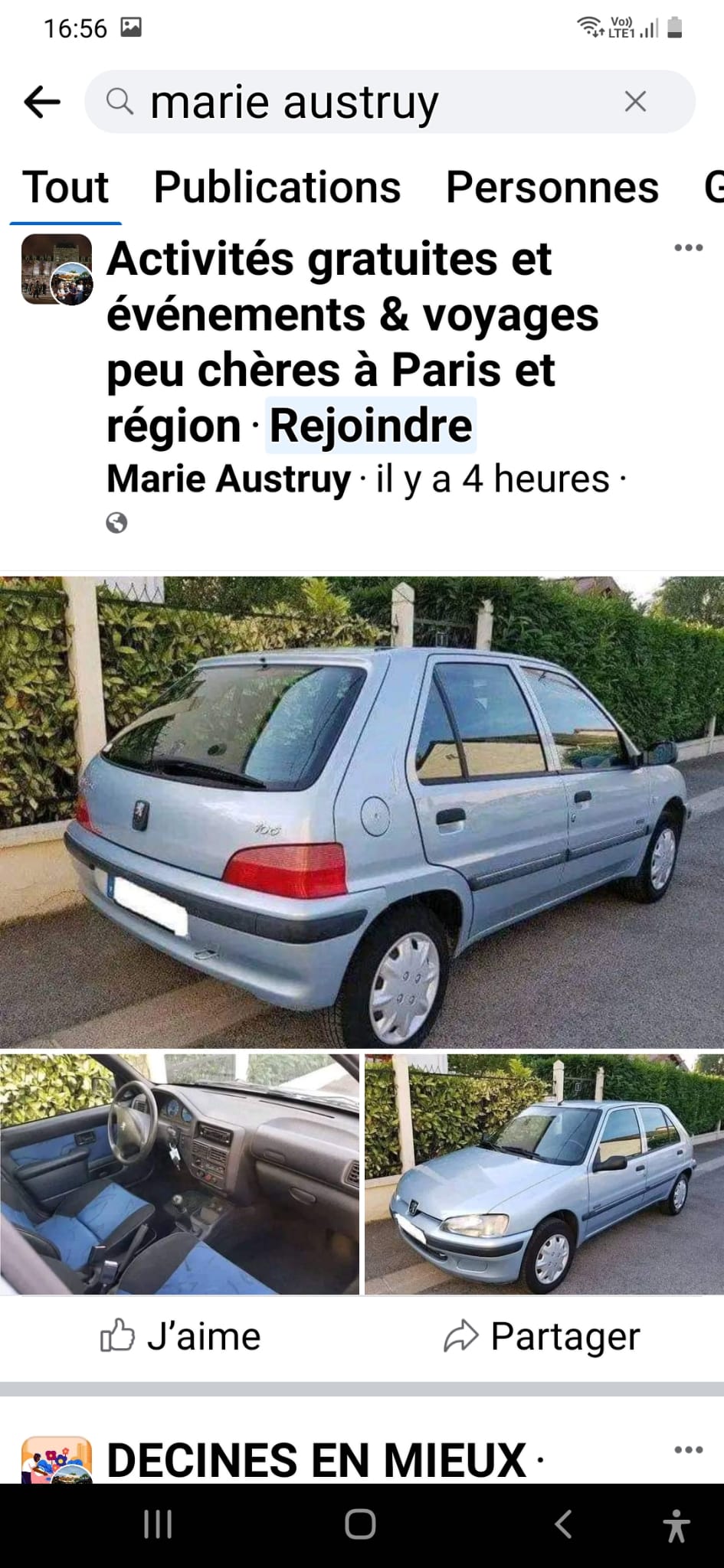Open the large rear-view car photo

tap(362, 812)
